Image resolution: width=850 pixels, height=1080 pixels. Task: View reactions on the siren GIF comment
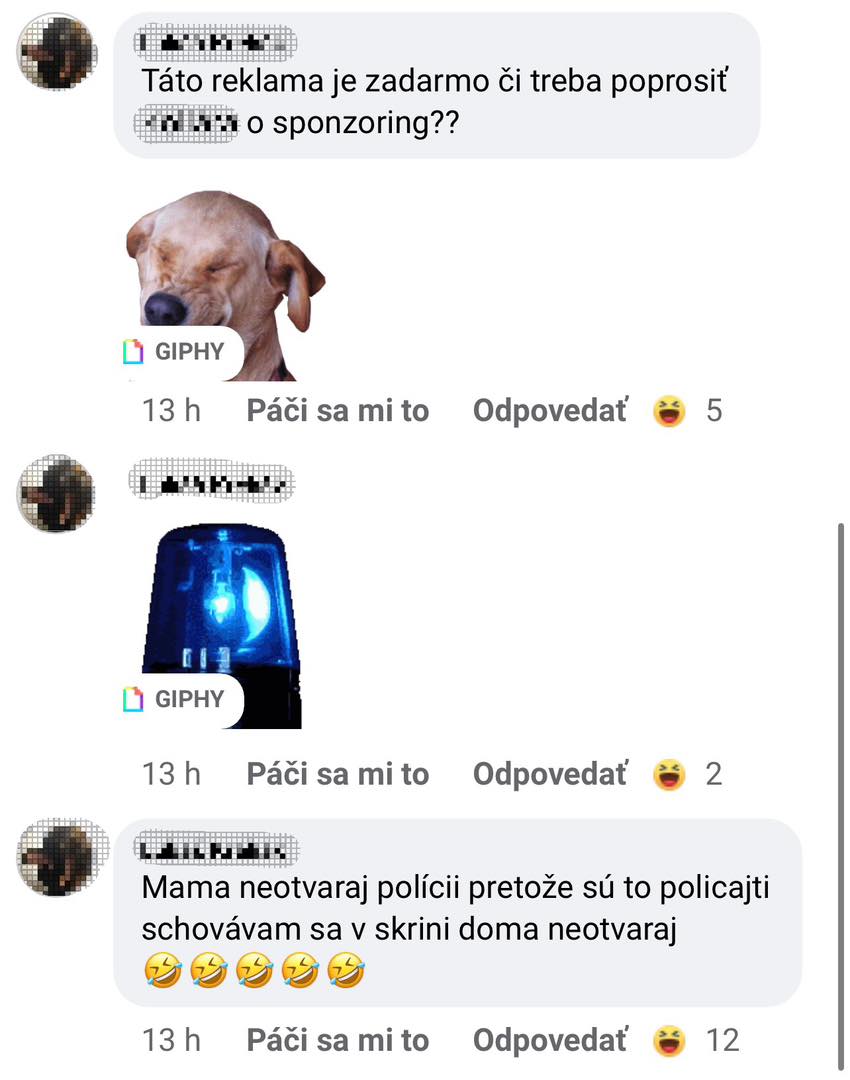(x=688, y=774)
